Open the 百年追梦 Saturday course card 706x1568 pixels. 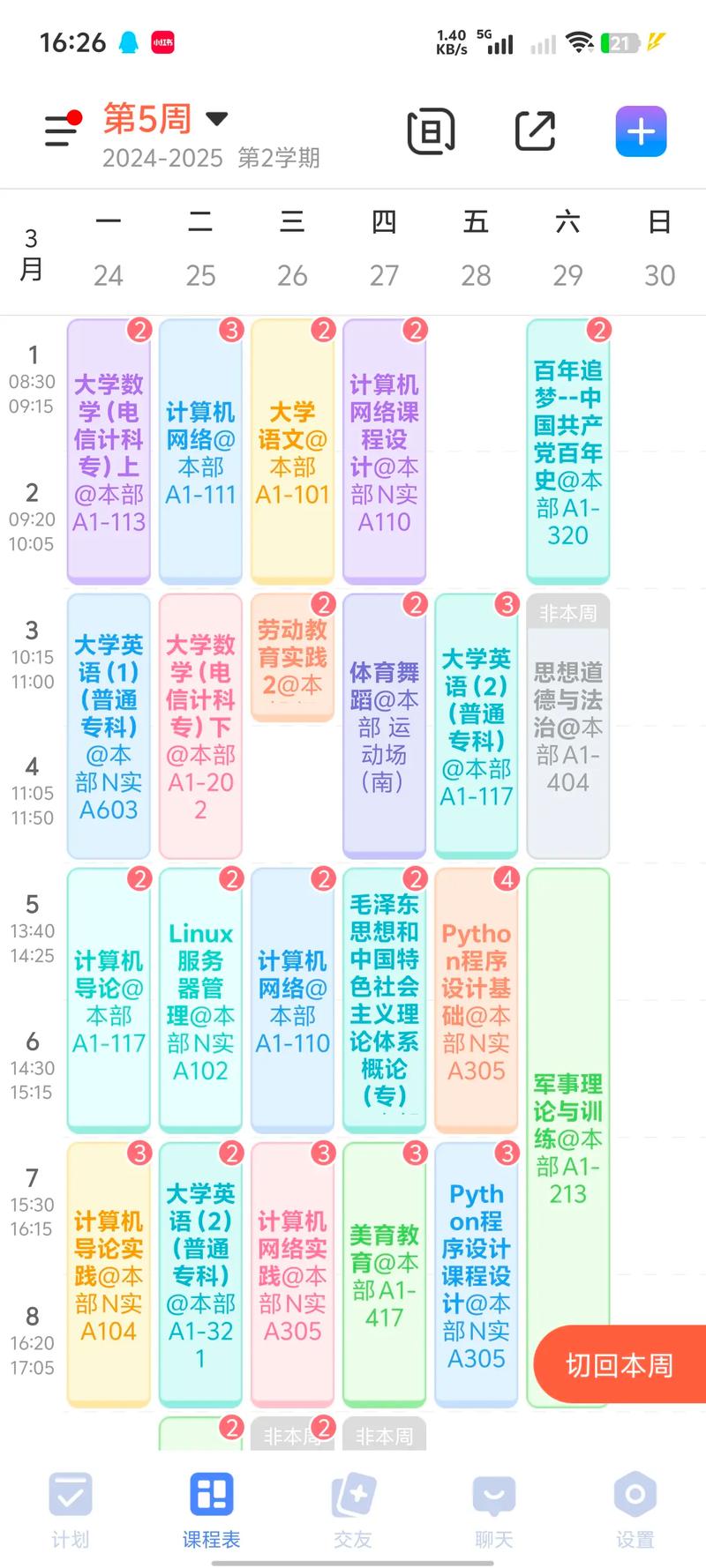tap(568, 450)
